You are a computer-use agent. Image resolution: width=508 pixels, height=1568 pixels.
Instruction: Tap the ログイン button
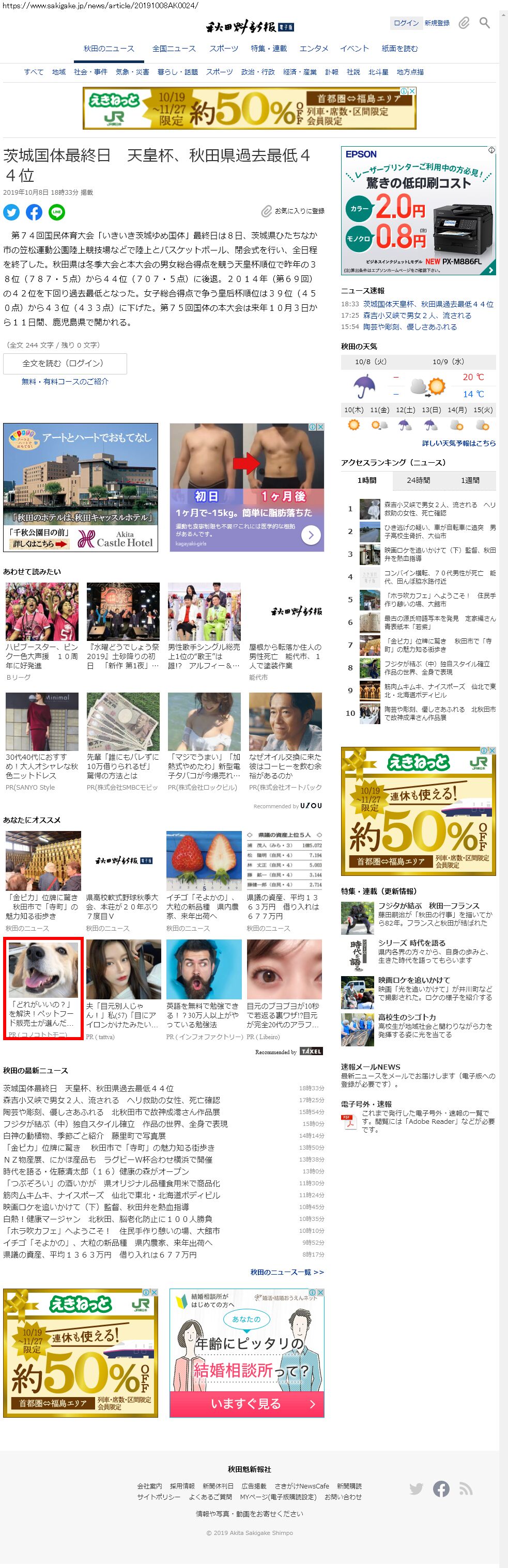pos(406,23)
